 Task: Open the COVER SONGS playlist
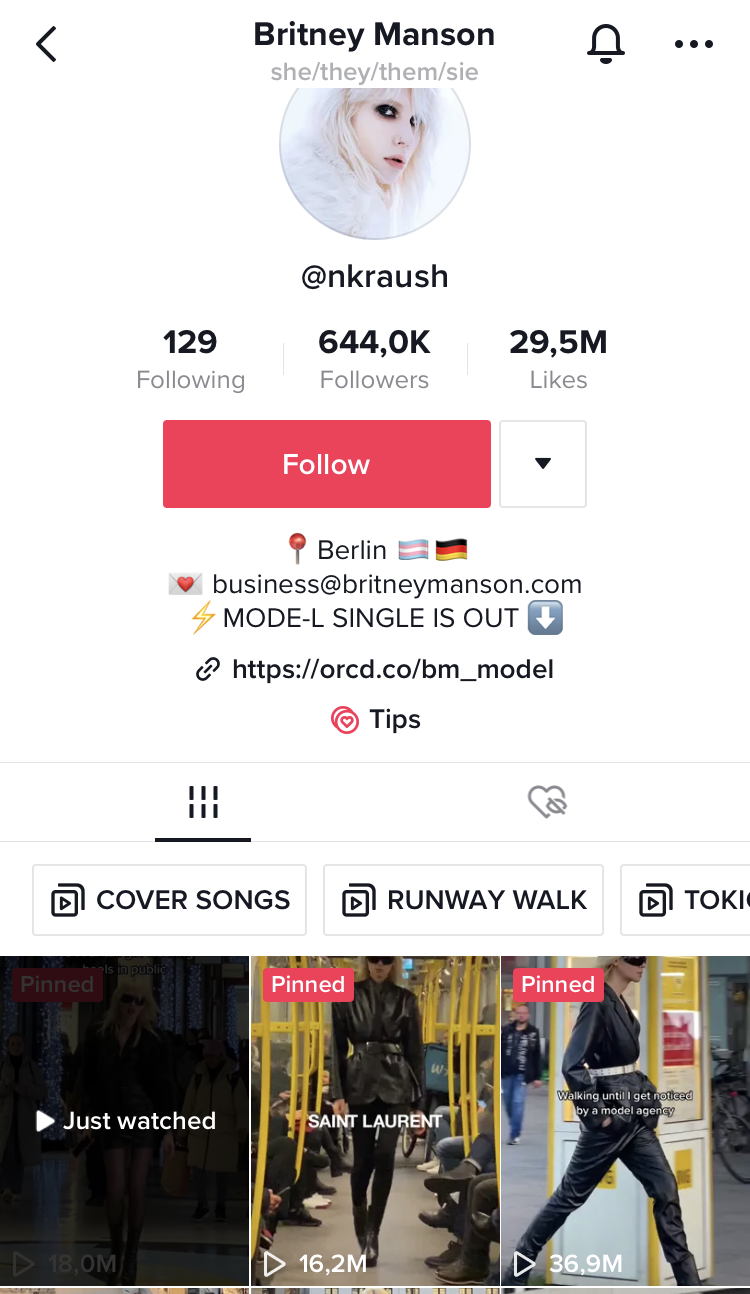tap(169, 900)
